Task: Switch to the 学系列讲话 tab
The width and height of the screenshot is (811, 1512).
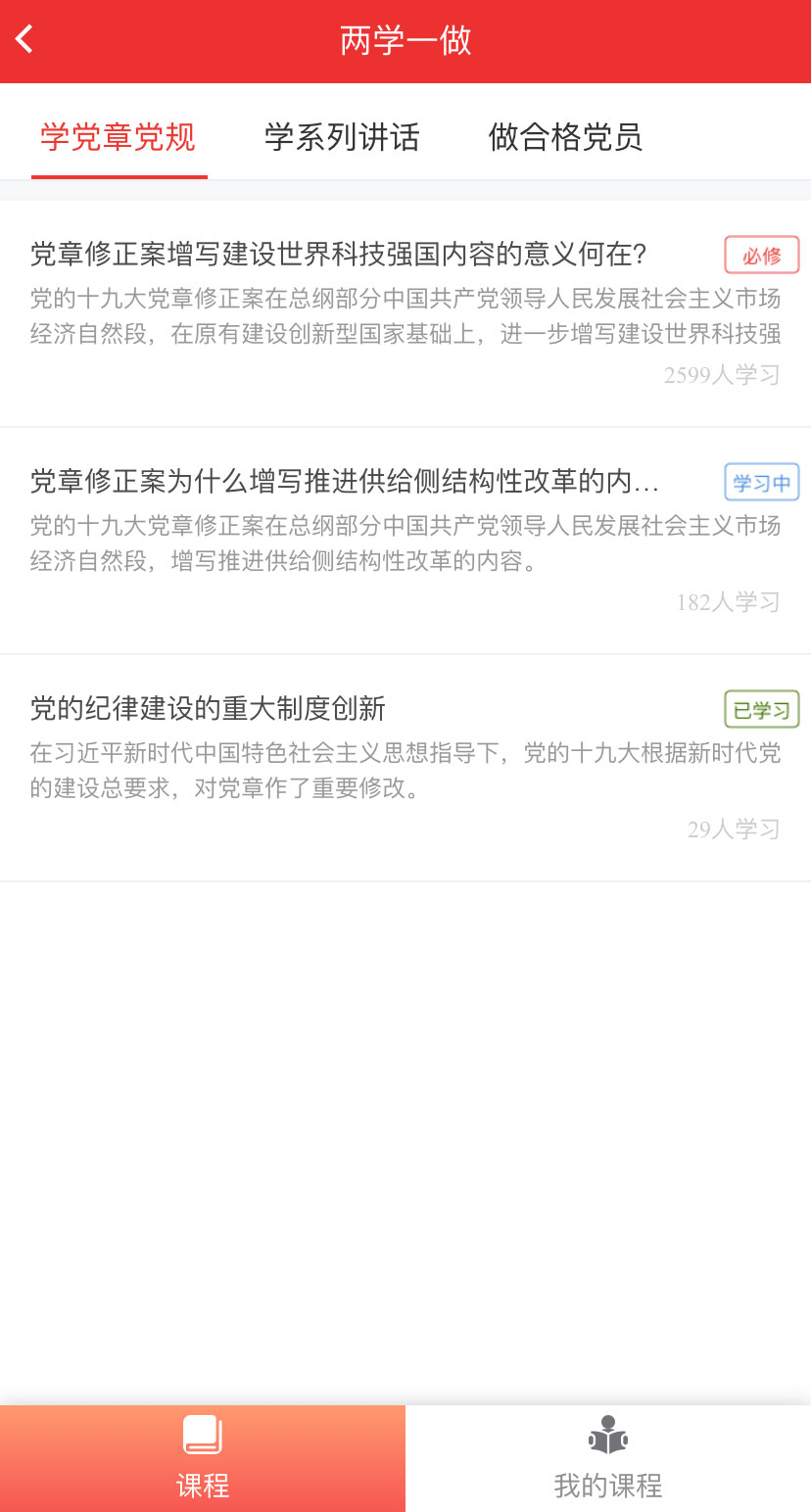Action: pyautogui.click(x=342, y=137)
